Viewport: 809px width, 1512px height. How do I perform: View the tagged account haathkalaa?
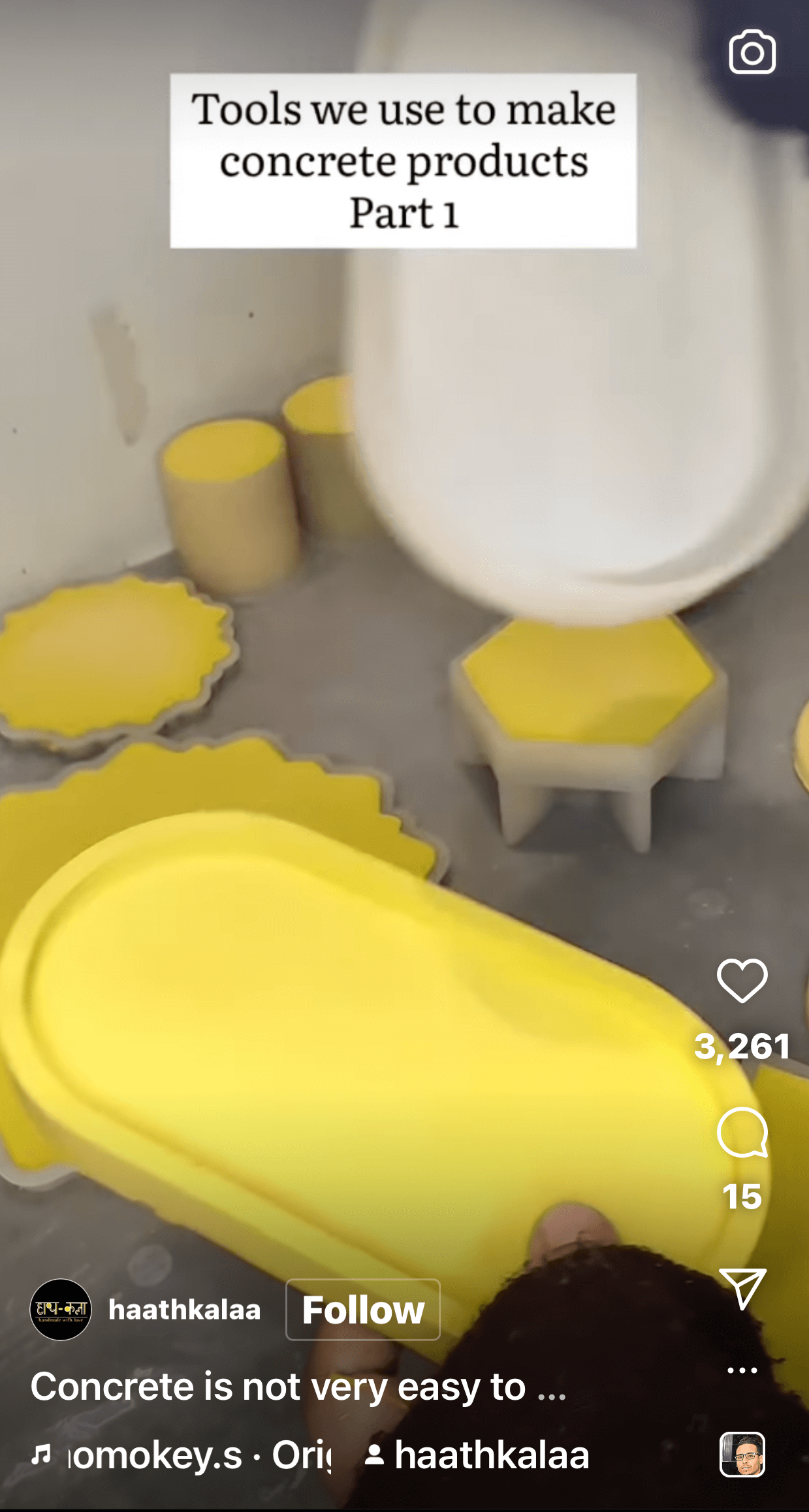pos(477,1455)
